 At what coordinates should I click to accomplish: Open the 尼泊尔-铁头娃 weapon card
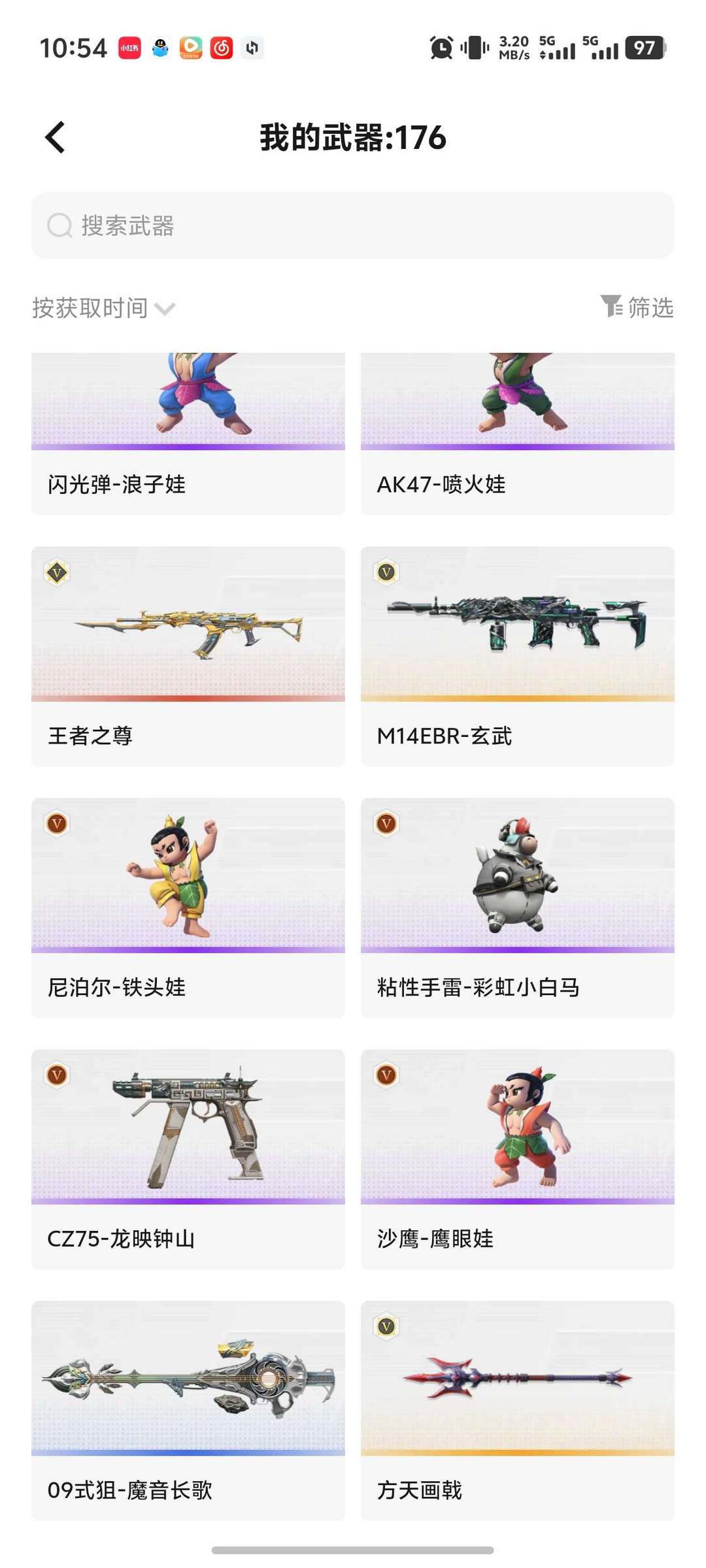[188, 907]
